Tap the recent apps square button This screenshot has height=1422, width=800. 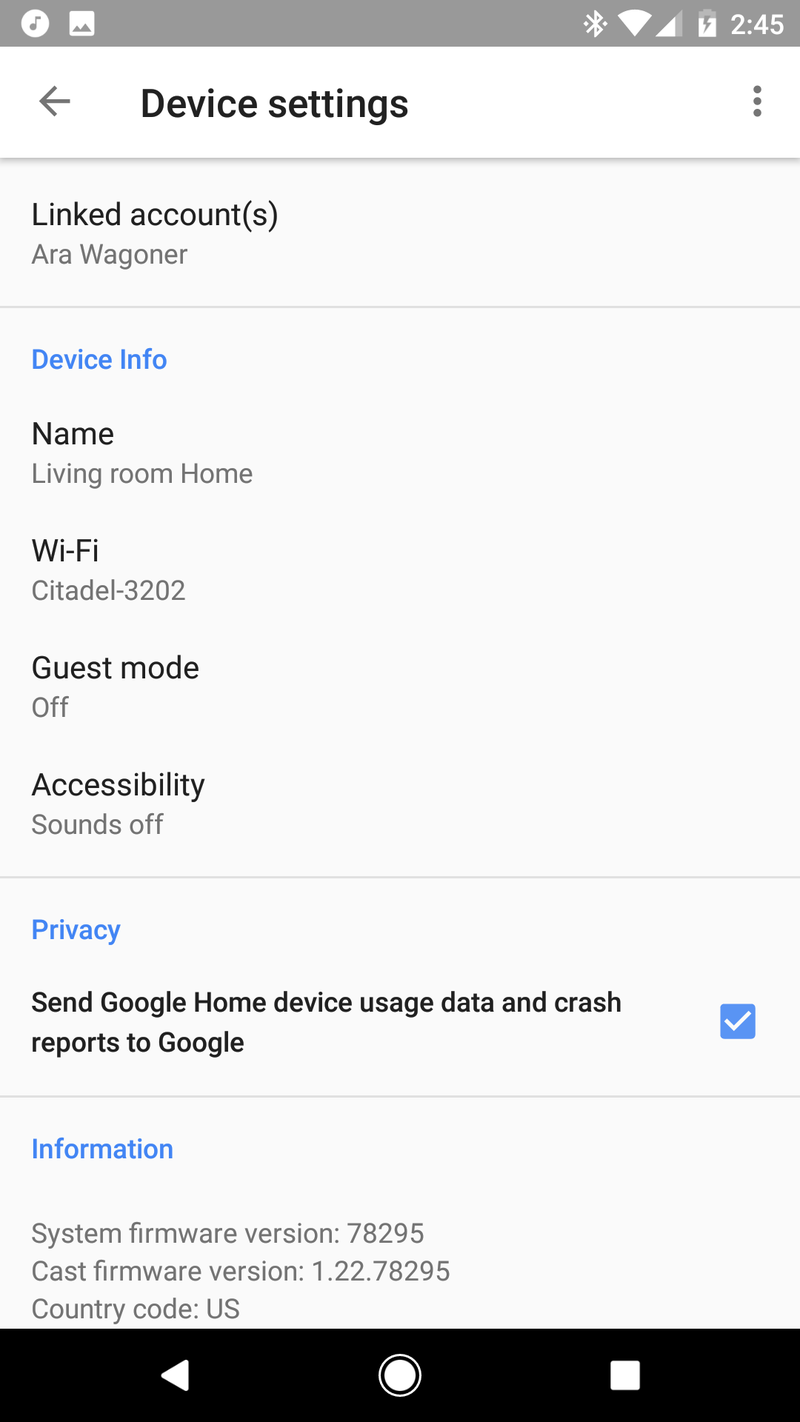(625, 1374)
